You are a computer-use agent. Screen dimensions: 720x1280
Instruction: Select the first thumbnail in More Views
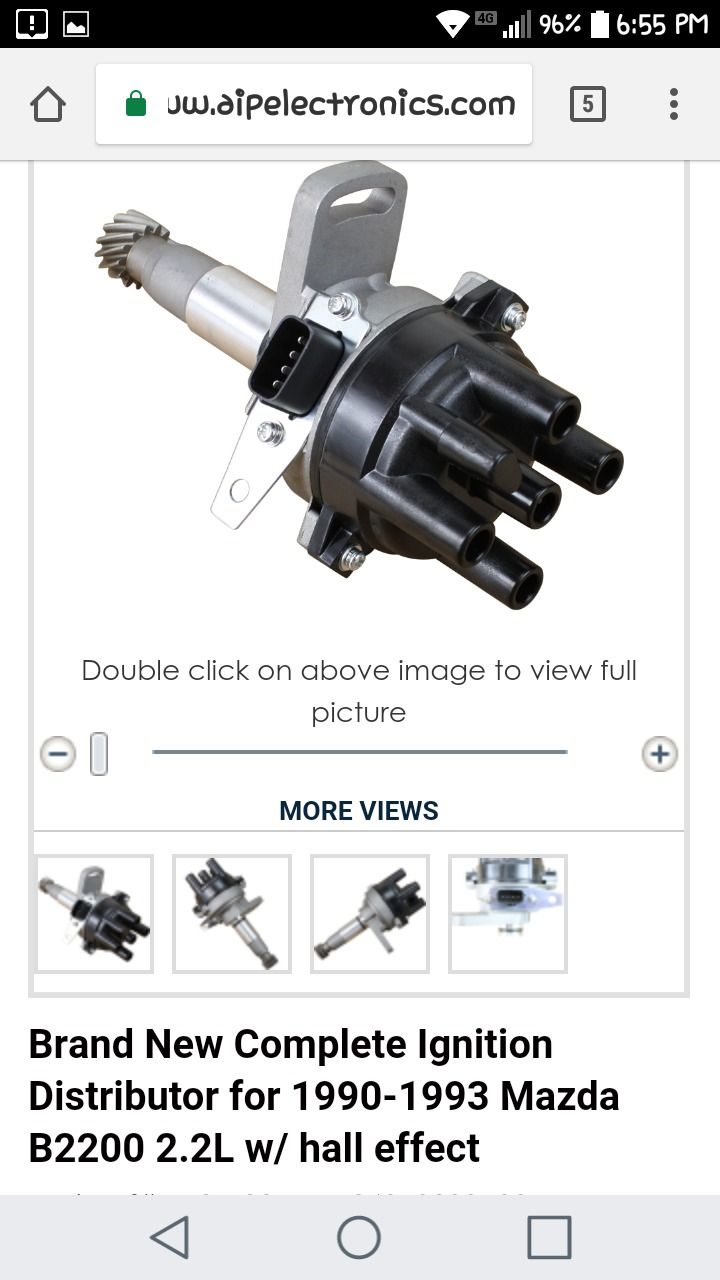[95, 913]
